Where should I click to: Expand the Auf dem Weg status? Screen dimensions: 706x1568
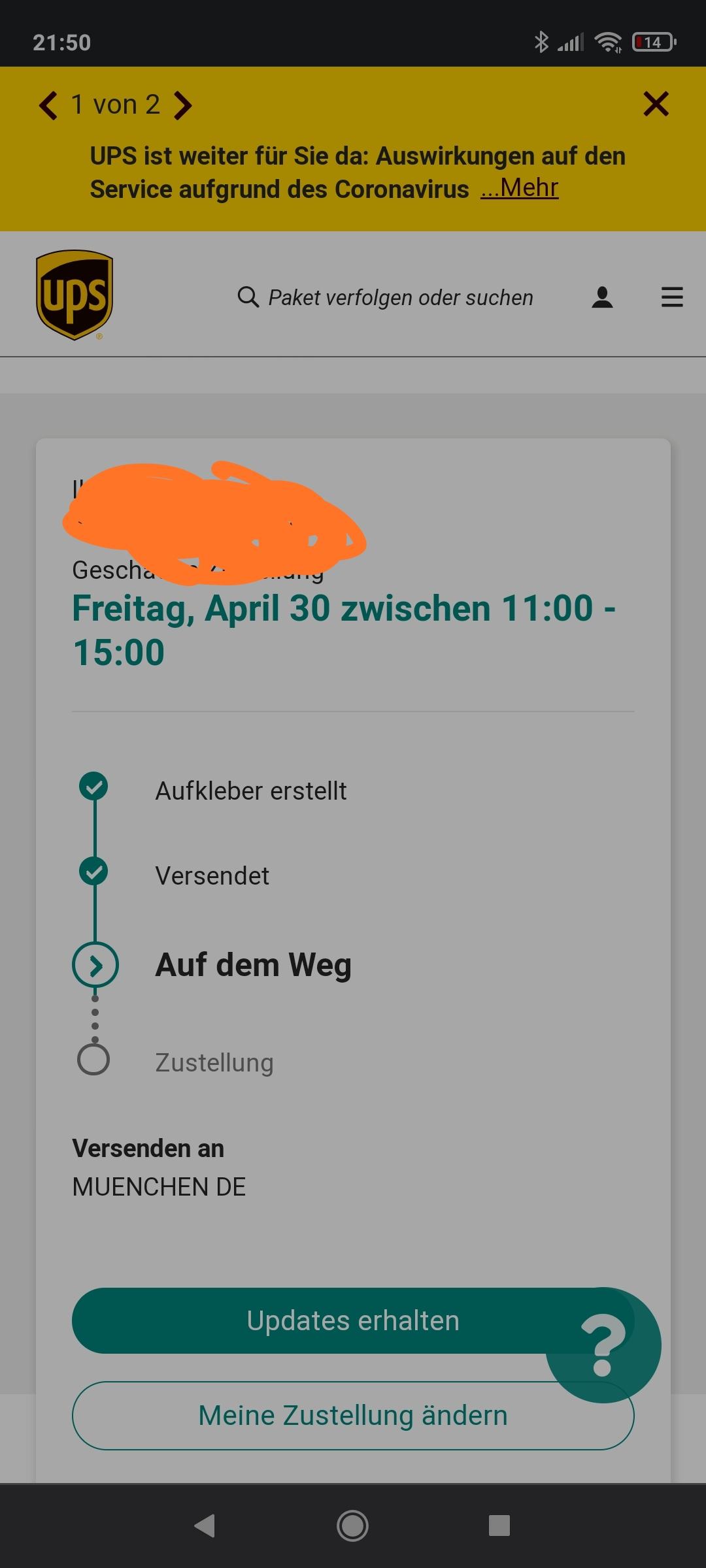click(95, 965)
